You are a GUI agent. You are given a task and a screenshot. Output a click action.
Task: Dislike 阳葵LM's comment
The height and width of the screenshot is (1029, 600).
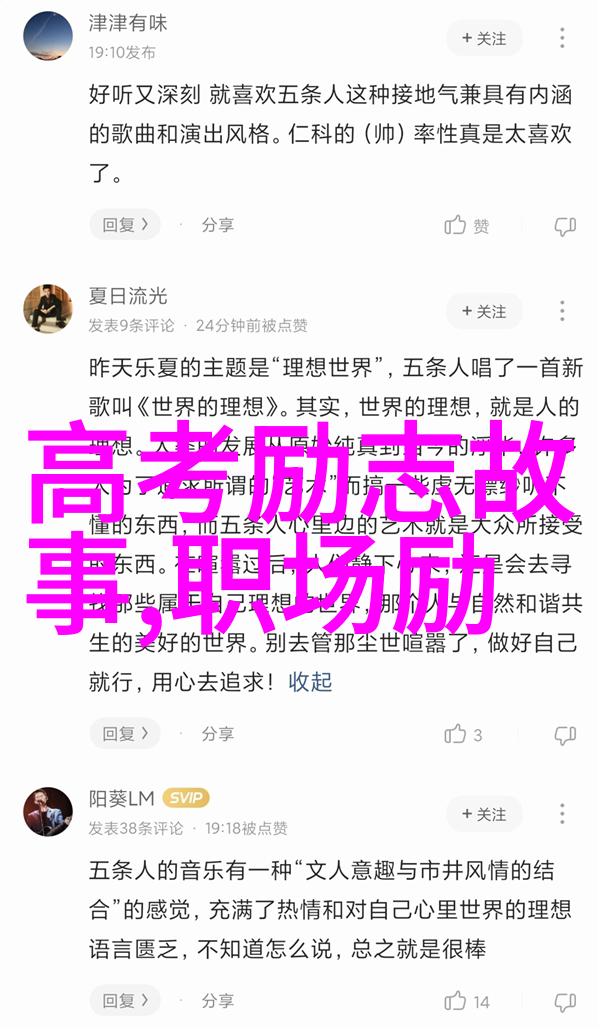pyautogui.click(x=566, y=1001)
